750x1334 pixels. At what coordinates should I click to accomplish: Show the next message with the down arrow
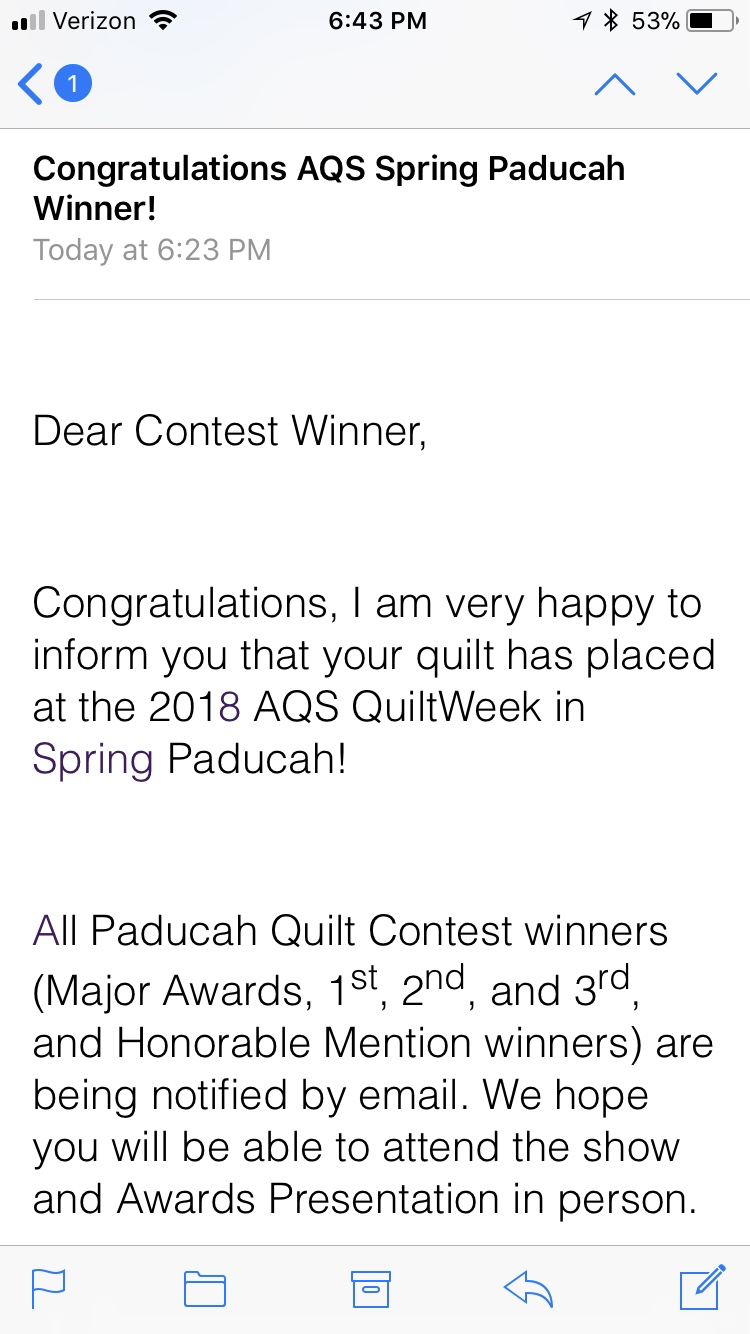697,84
